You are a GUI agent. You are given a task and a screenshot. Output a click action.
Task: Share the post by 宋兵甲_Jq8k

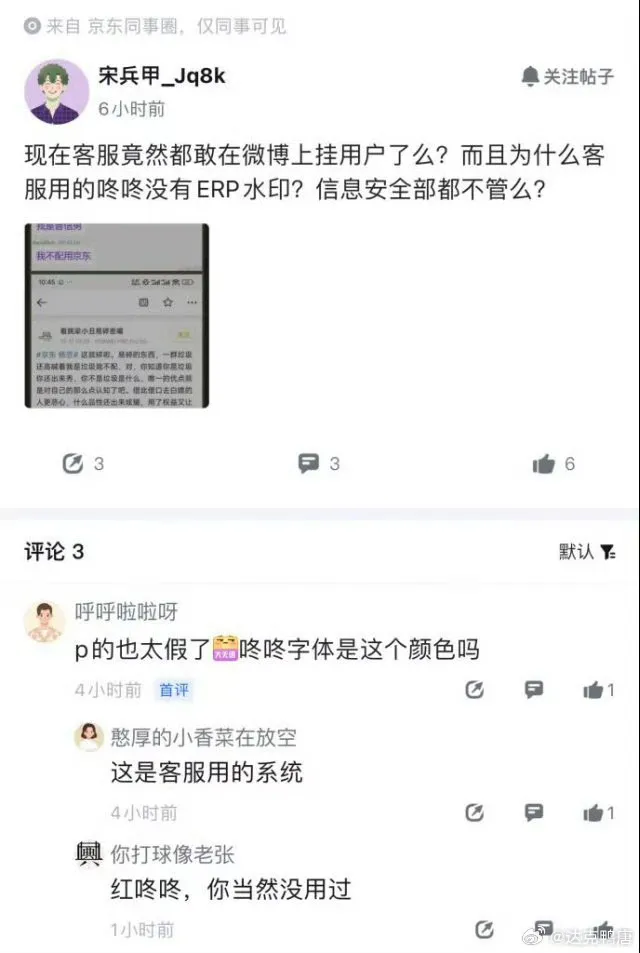point(73,463)
